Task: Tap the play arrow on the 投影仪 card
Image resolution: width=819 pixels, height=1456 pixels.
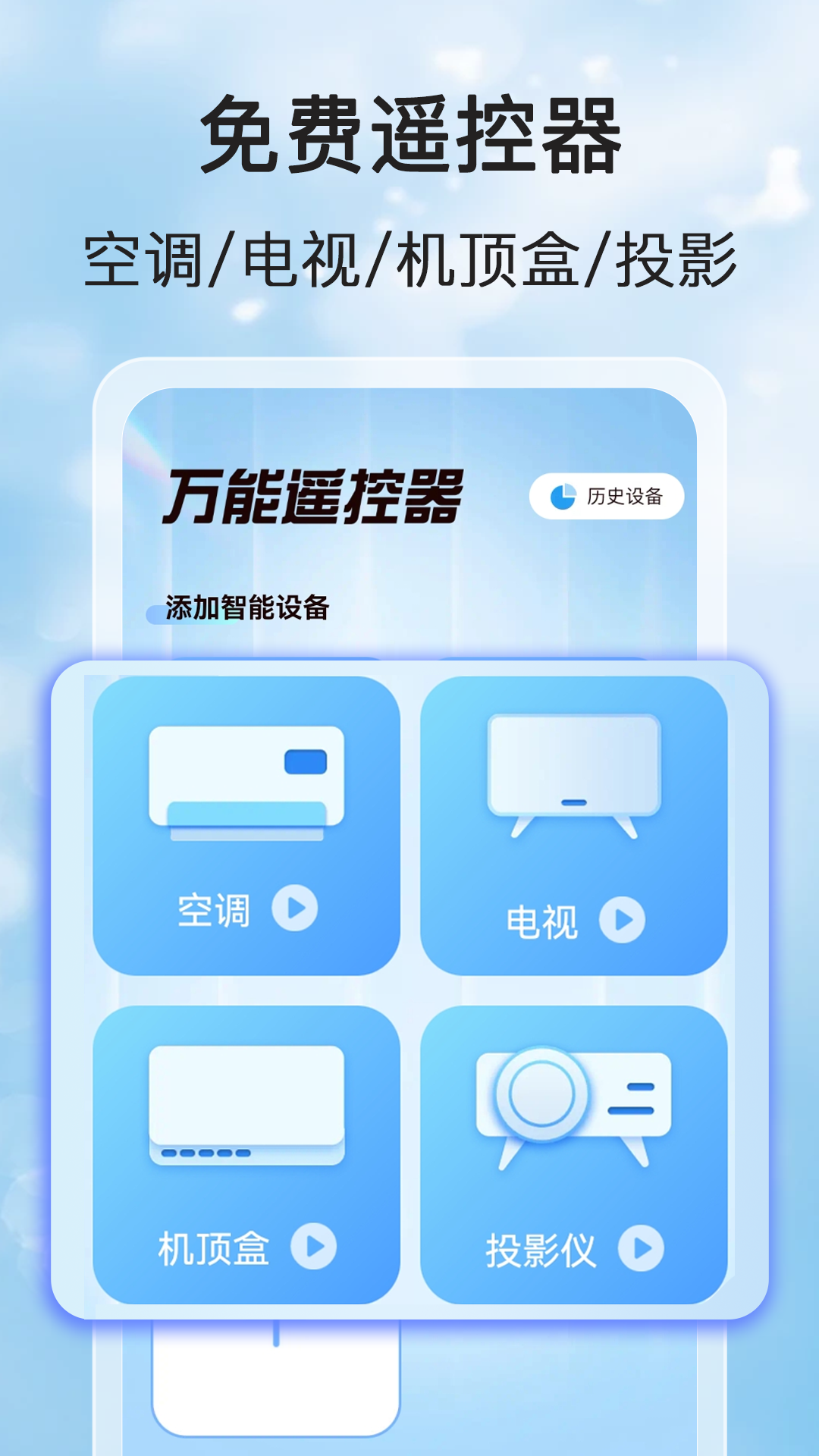Action: click(643, 1247)
